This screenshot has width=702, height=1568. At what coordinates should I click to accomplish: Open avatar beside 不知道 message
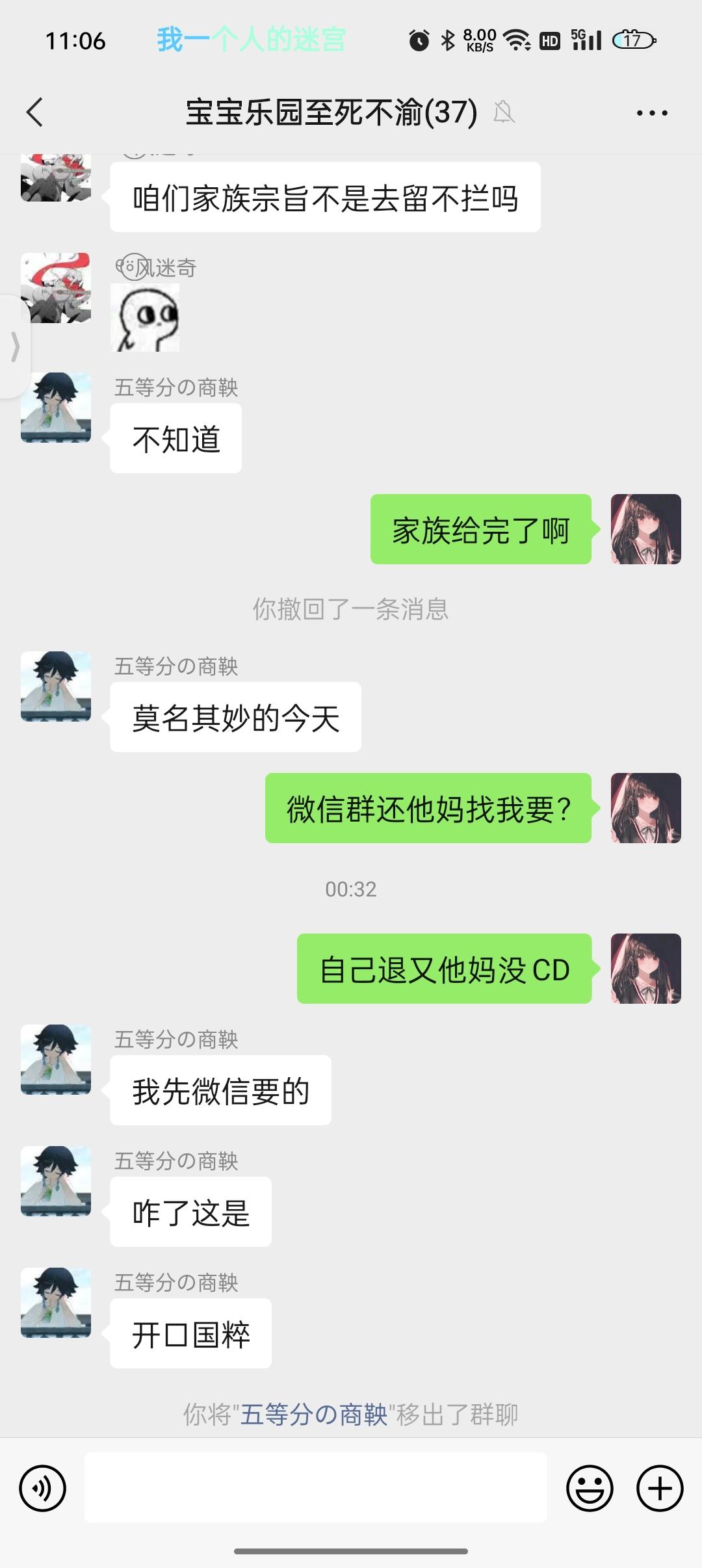click(x=56, y=408)
